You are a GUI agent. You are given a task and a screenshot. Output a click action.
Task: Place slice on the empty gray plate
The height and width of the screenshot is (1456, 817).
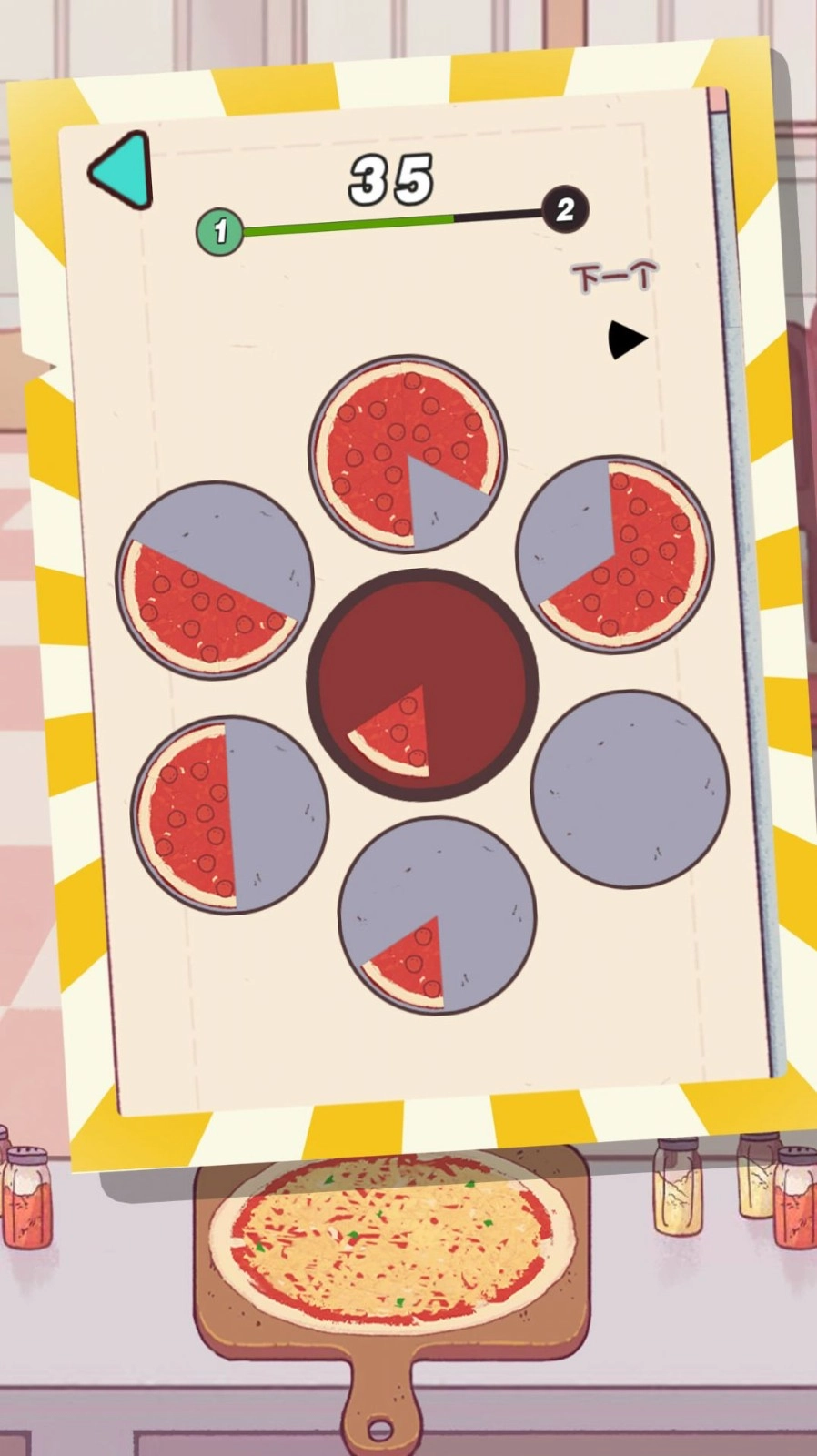[x=630, y=789]
